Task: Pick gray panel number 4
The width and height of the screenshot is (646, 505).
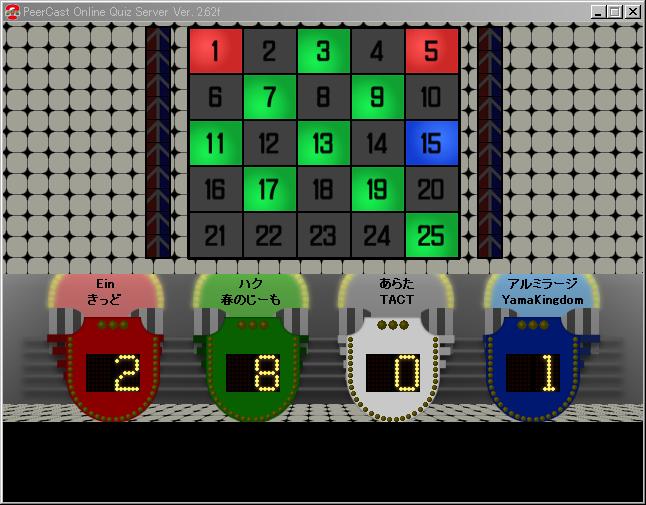Action: pos(377,51)
